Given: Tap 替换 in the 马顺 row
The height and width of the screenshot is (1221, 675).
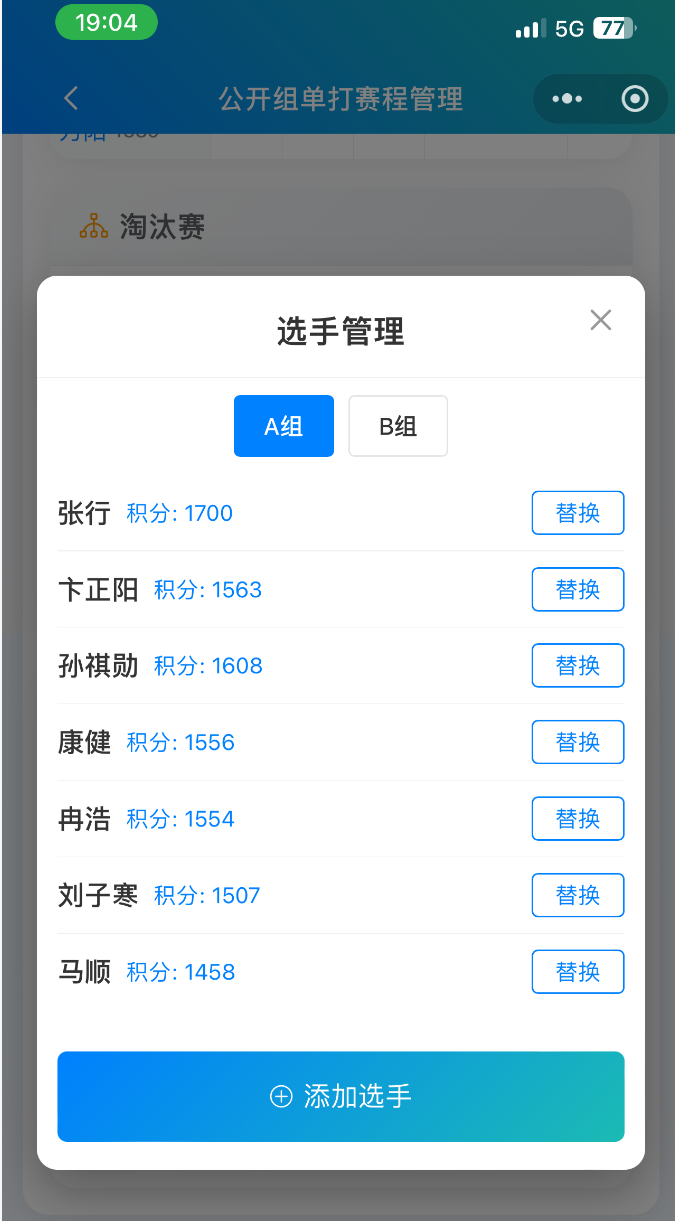Looking at the screenshot, I should [578, 972].
